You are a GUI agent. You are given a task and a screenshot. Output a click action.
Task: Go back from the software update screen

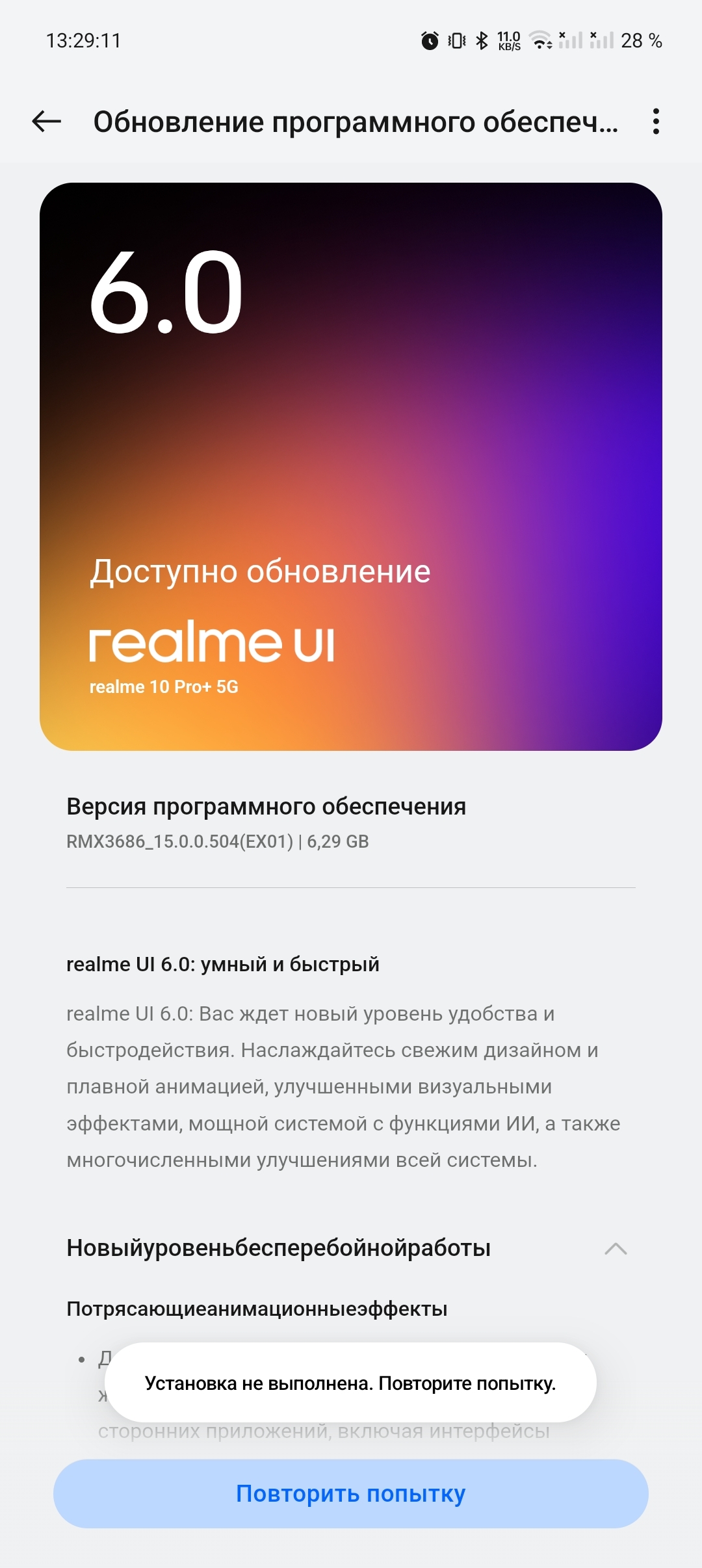47,122
